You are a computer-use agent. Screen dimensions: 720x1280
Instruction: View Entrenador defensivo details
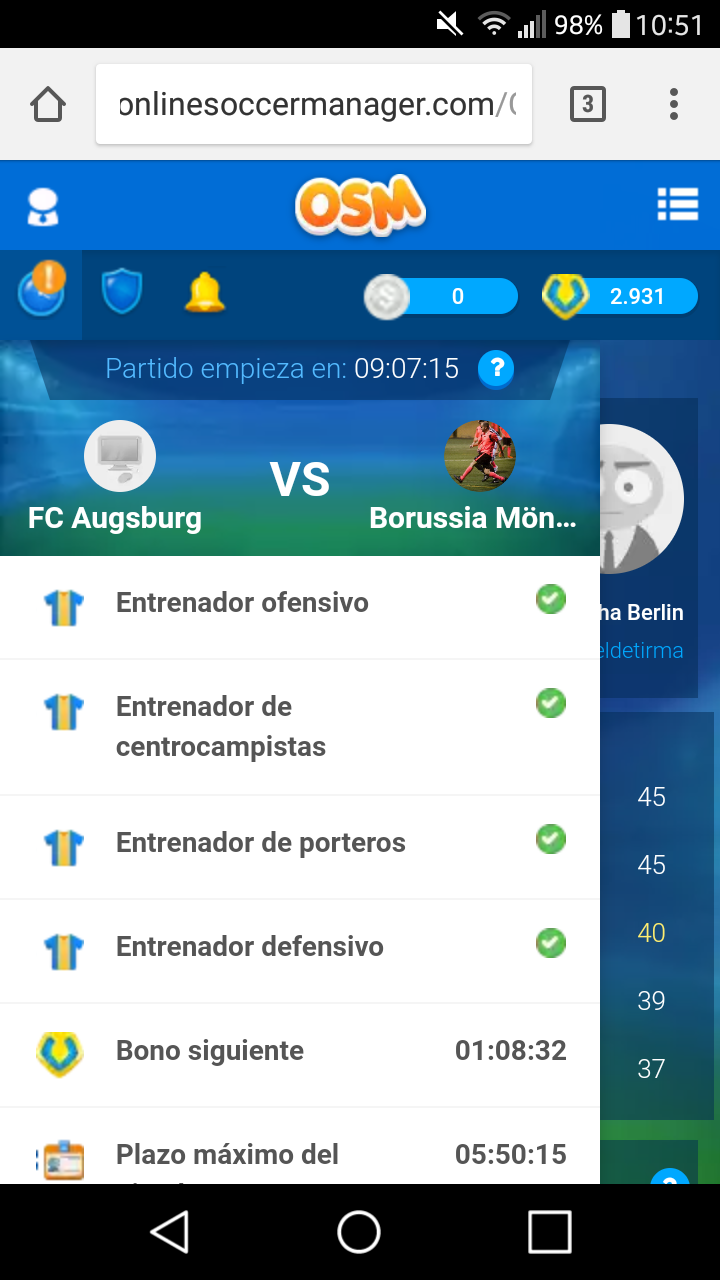tap(300, 949)
